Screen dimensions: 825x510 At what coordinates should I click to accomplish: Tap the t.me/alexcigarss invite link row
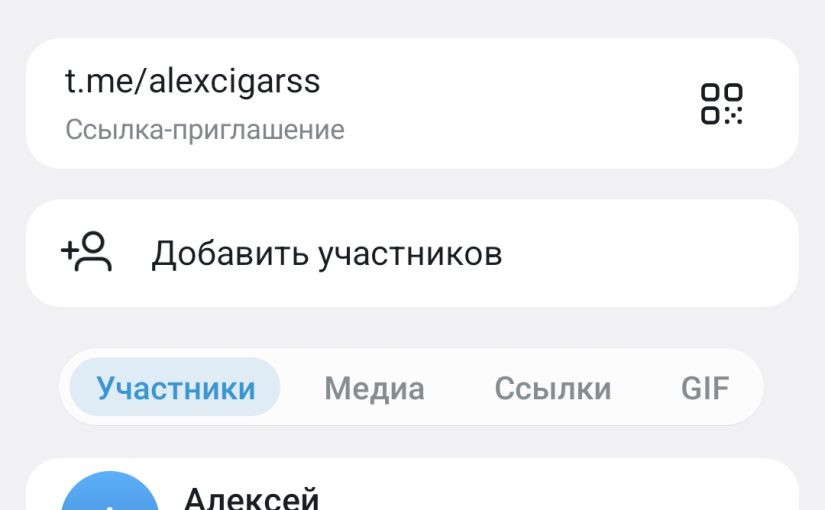tap(412, 103)
